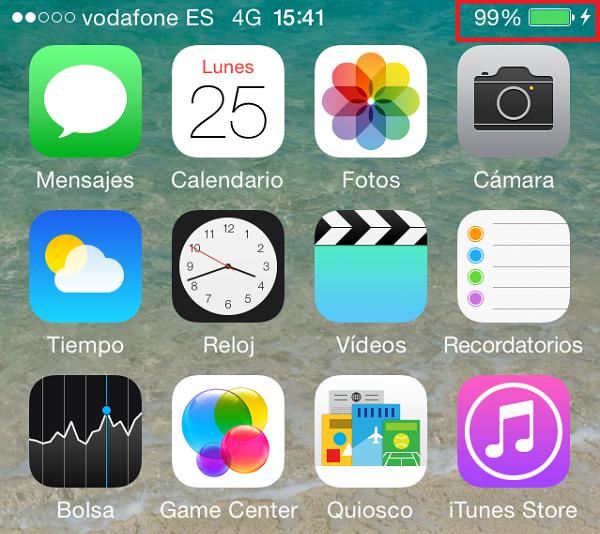Open the iTunes Store app
This screenshot has width=600, height=534.
tap(513, 431)
